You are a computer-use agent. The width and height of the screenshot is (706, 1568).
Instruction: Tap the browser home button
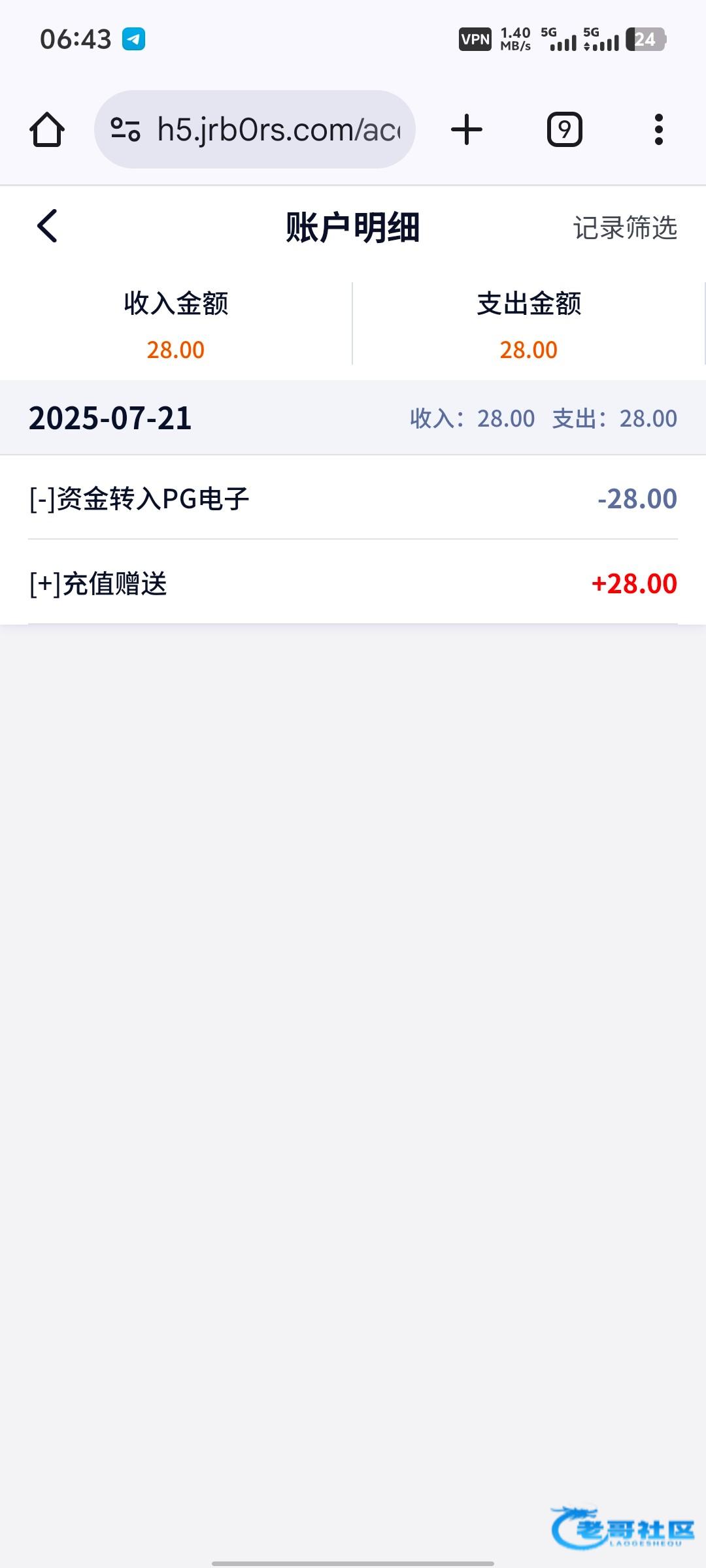47,129
